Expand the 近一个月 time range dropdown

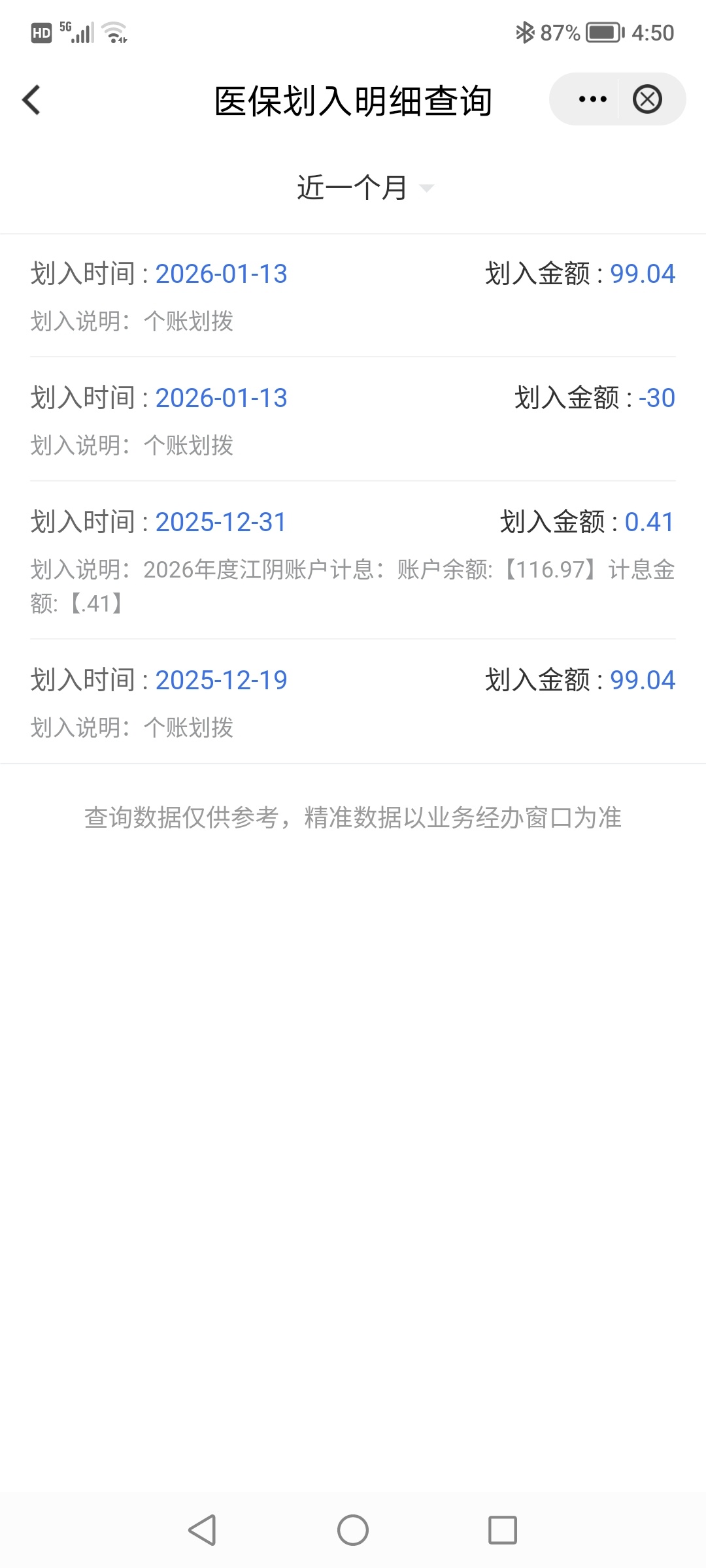pyautogui.click(x=365, y=188)
